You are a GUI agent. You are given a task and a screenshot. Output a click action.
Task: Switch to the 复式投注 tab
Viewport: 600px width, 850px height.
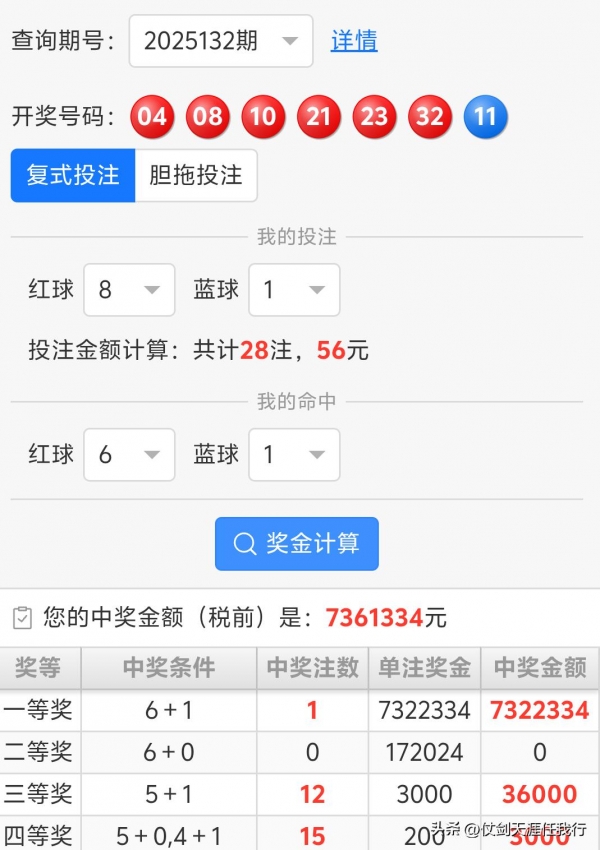click(x=73, y=175)
